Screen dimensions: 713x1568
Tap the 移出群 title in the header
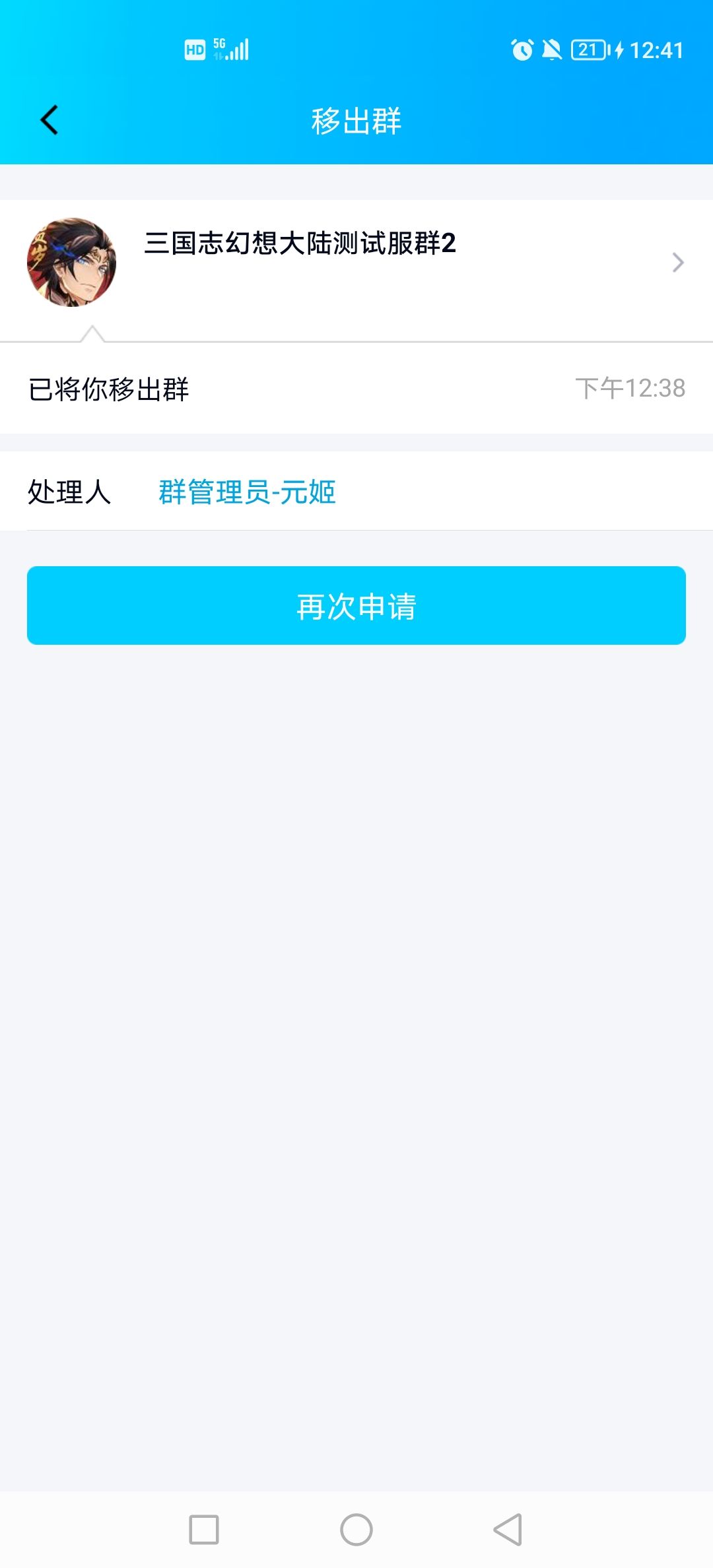(x=356, y=120)
